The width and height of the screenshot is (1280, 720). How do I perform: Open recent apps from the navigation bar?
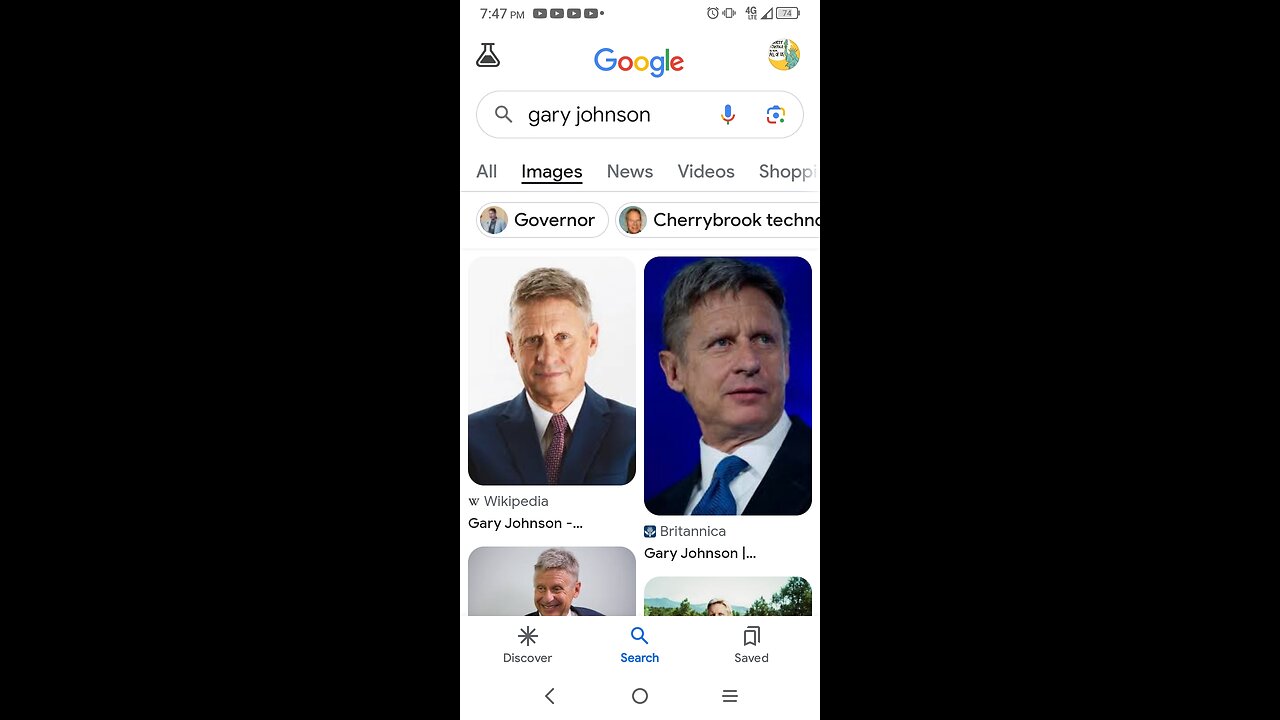(x=730, y=696)
